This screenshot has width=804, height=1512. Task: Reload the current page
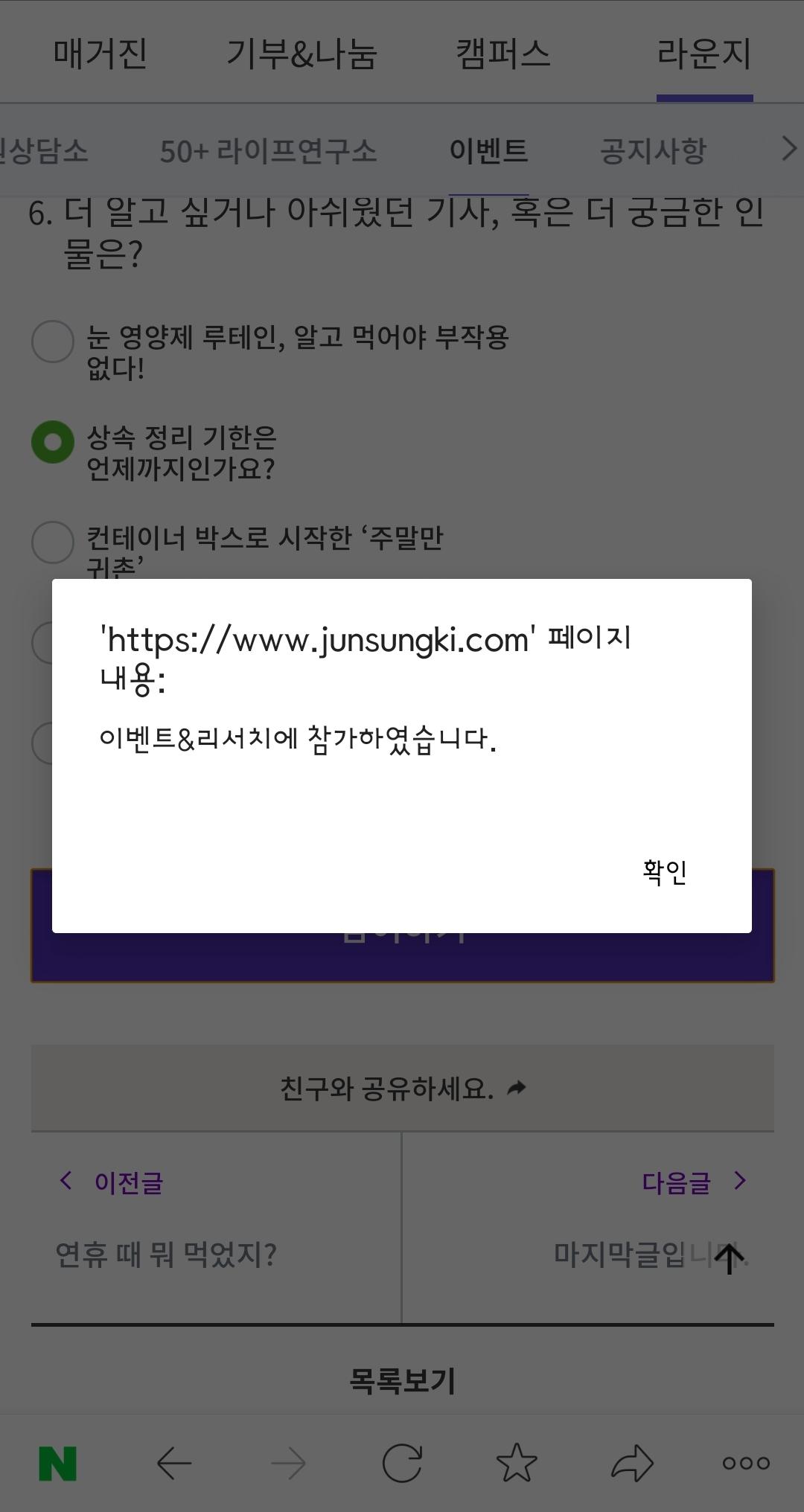click(402, 1464)
